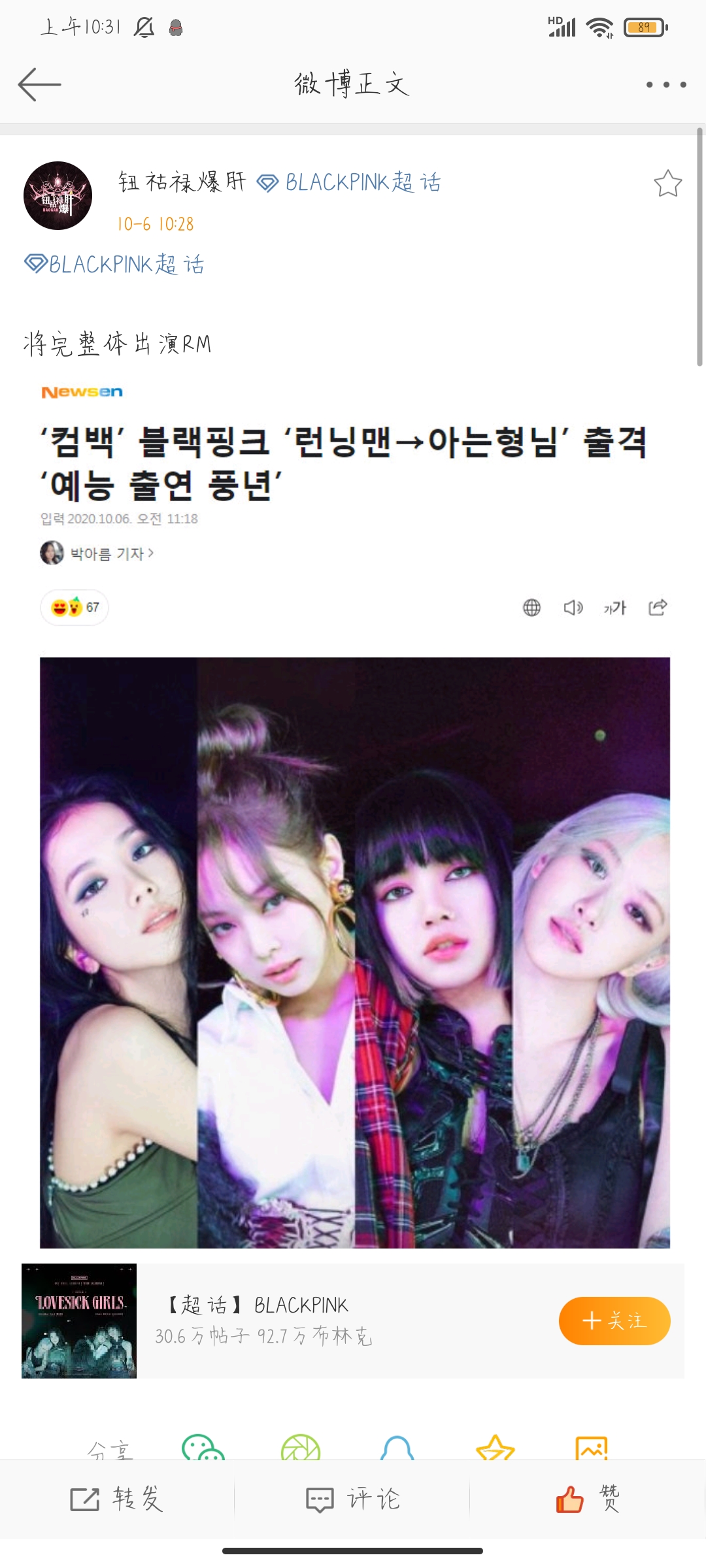Open comments with 评论
Viewport: 706px width, 1568px height.
pyautogui.click(x=353, y=1499)
